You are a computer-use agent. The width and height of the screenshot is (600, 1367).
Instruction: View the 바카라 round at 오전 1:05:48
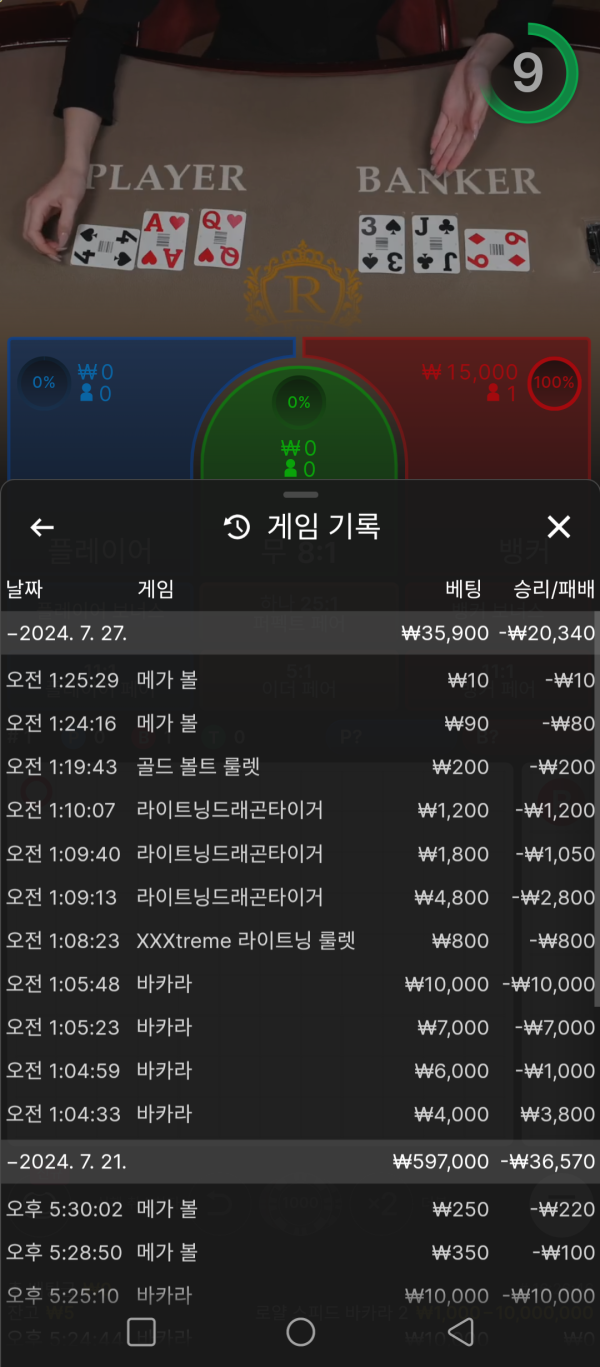[298, 984]
